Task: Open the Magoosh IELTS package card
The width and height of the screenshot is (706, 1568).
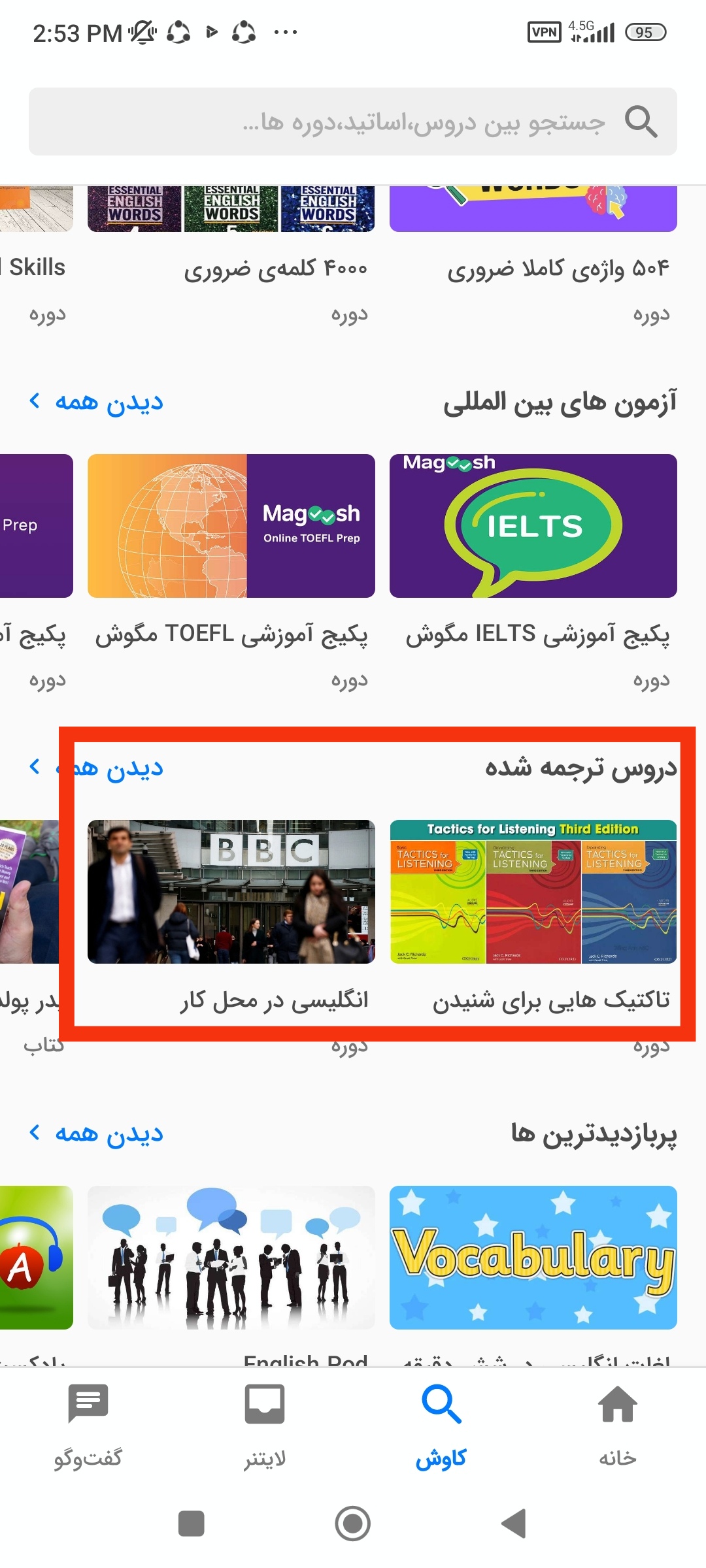Action: click(x=533, y=526)
